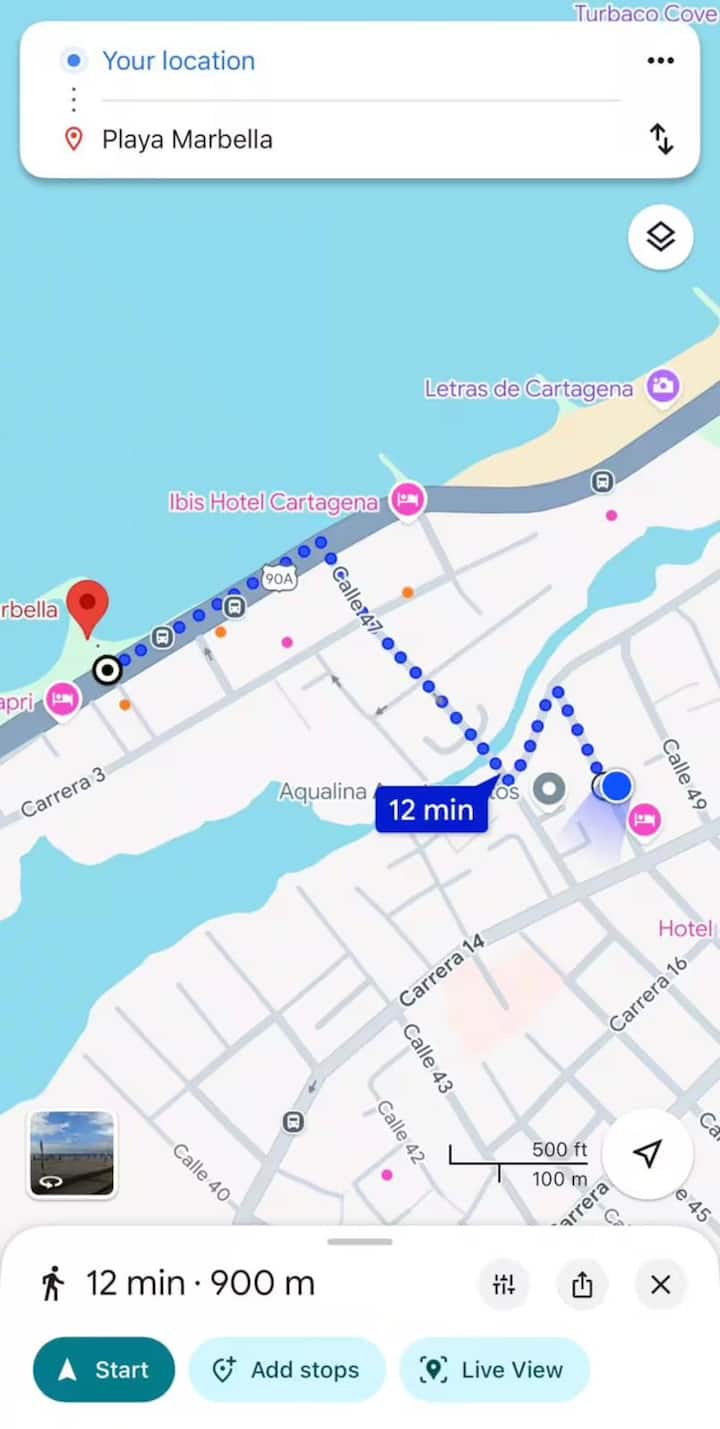Viewport: 720px width, 1429px height.
Task: Edit the Playa Marbella destination field
Action: tap(188, 139)
